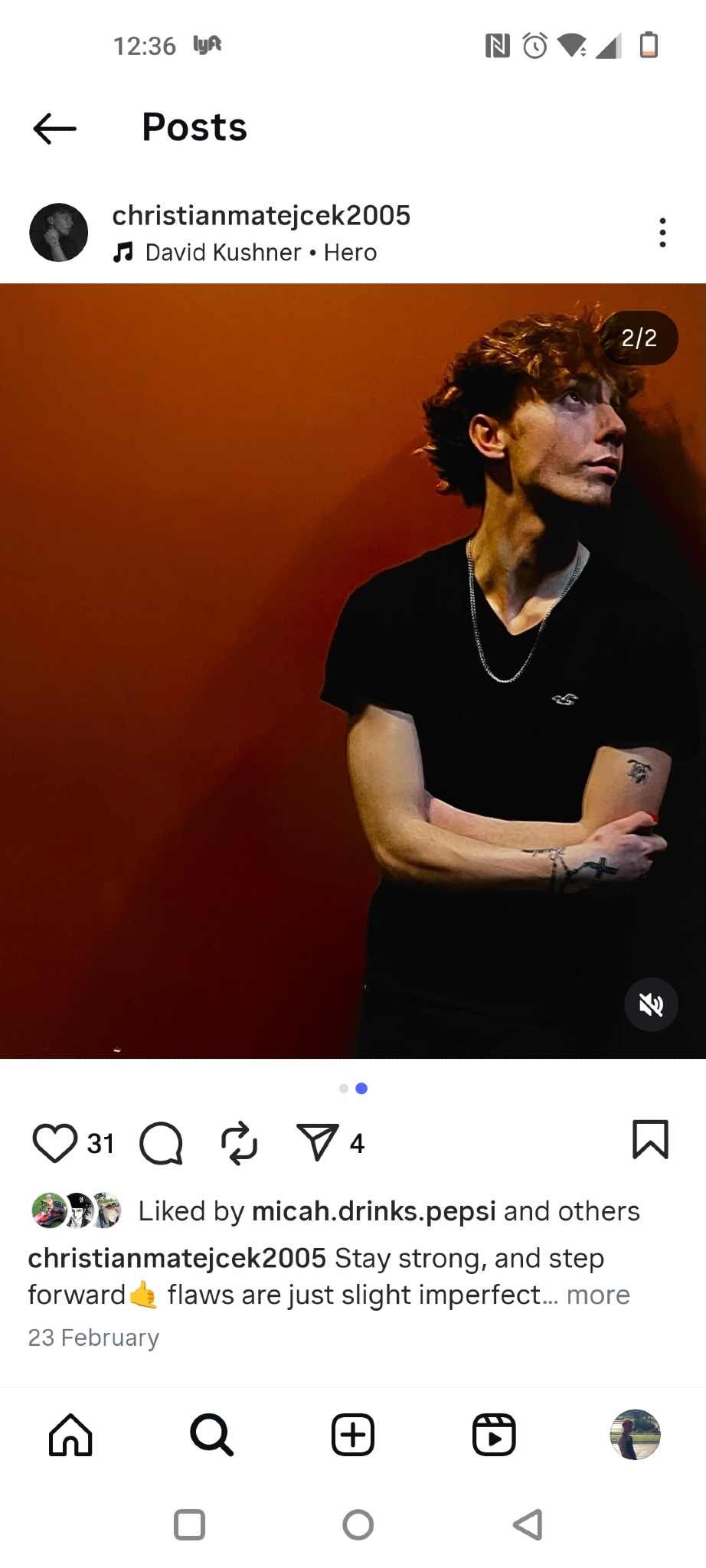Go back from the Posts screen
Screen dimensions: 706x1568
pyautogui.click(x=55, y=128)
